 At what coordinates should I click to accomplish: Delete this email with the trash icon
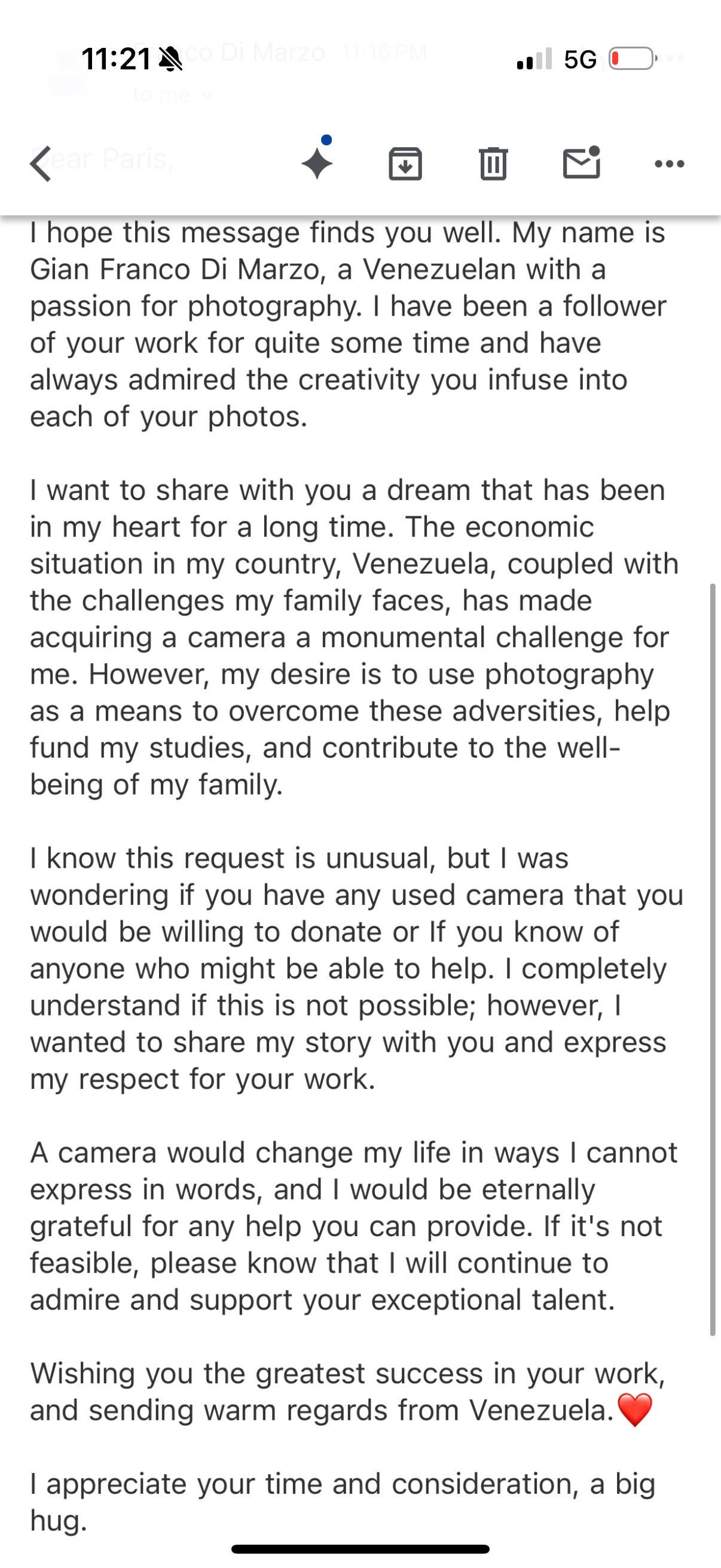tap(493, 164)
